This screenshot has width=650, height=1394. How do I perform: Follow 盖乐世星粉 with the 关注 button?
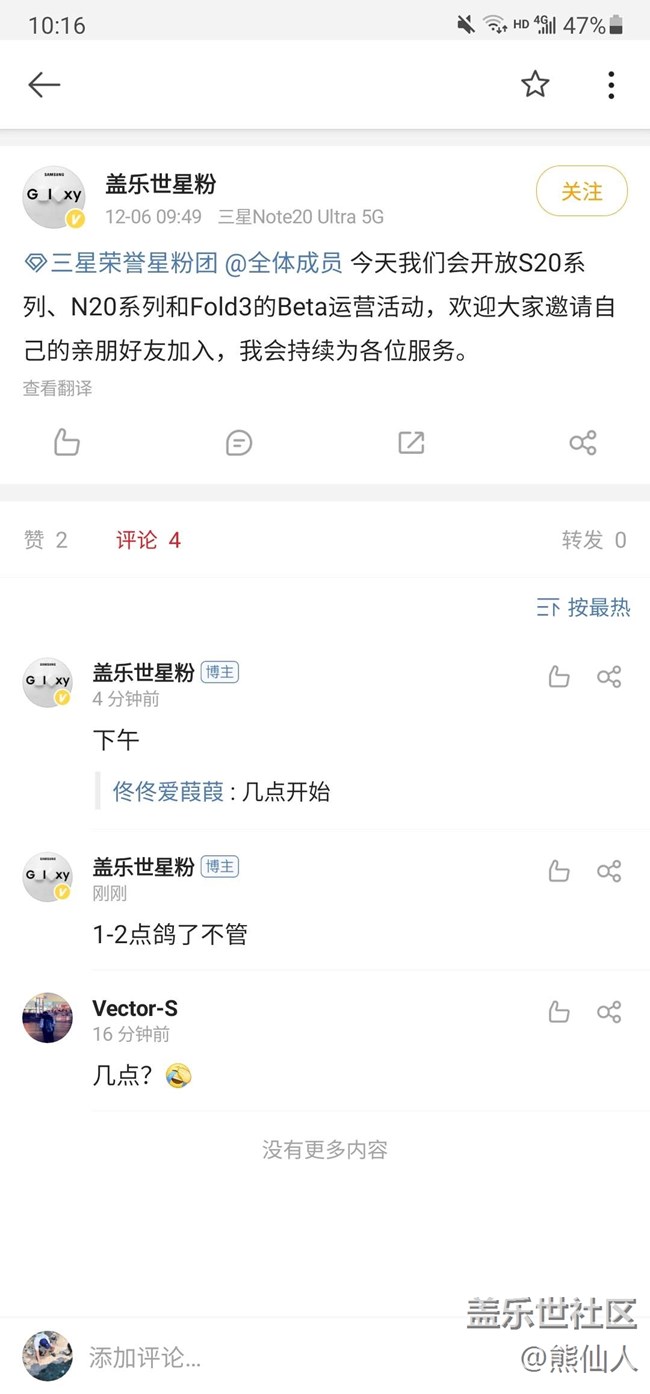click(x=581, y=191)
